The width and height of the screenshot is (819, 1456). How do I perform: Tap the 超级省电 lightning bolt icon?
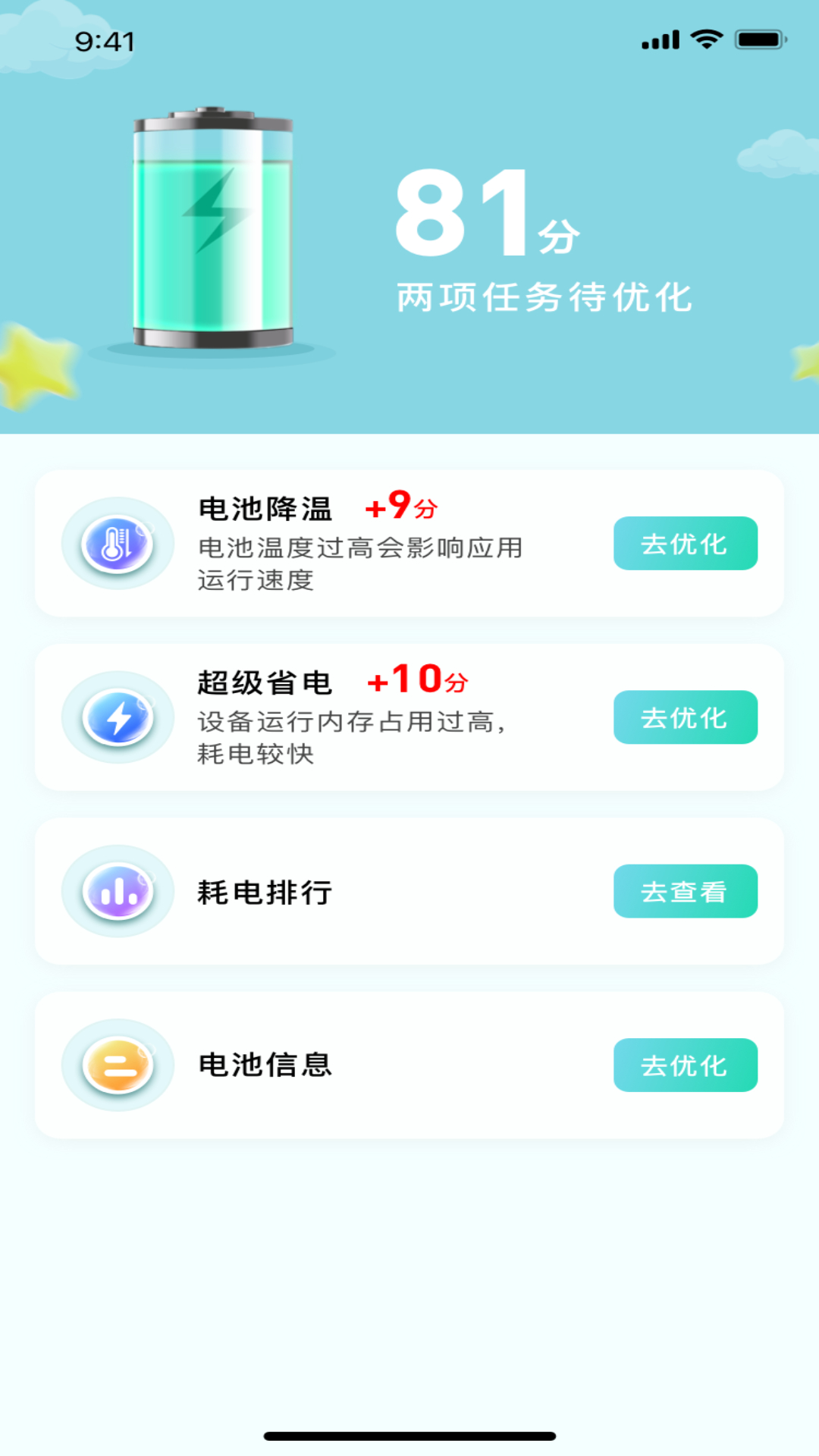click(117, 718)
